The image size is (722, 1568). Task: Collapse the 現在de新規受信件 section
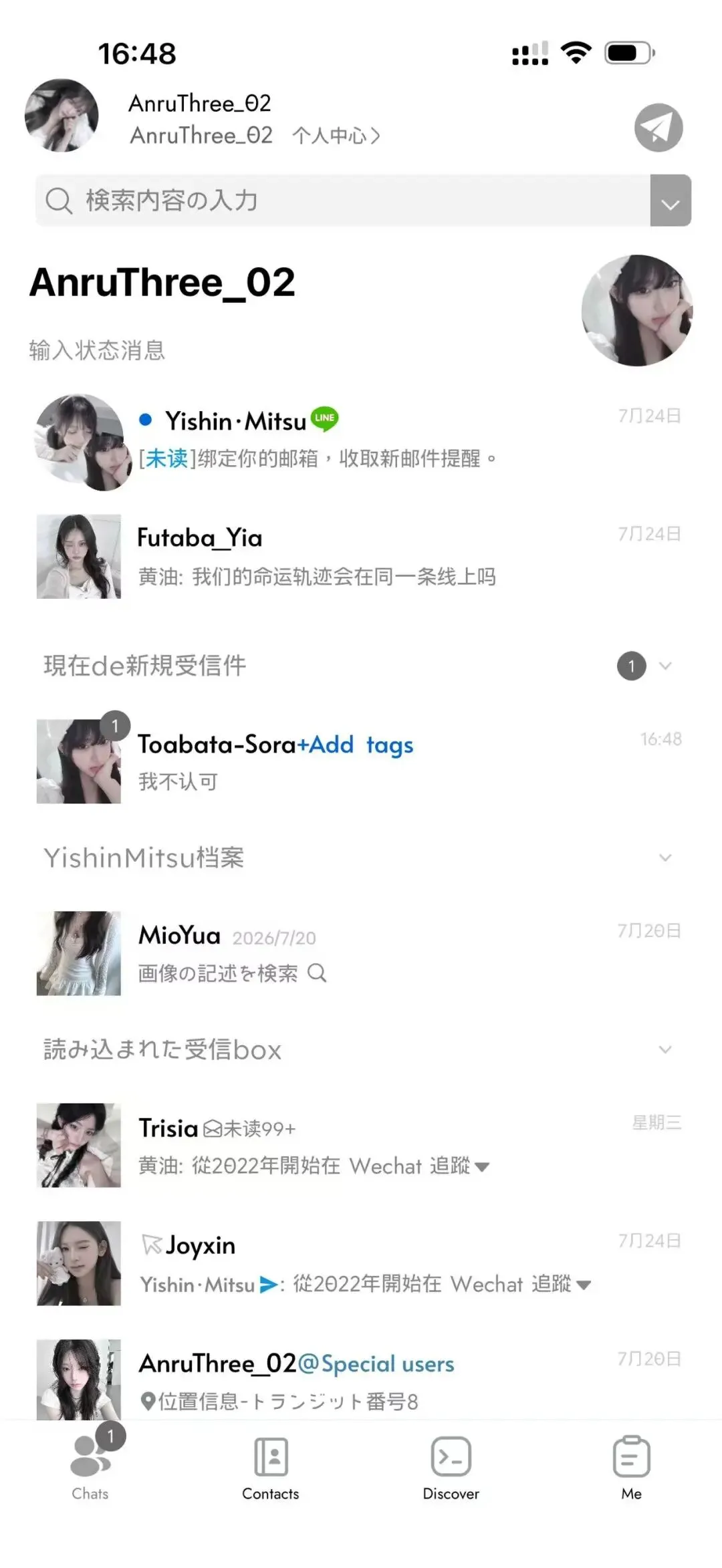pos(665,666)
